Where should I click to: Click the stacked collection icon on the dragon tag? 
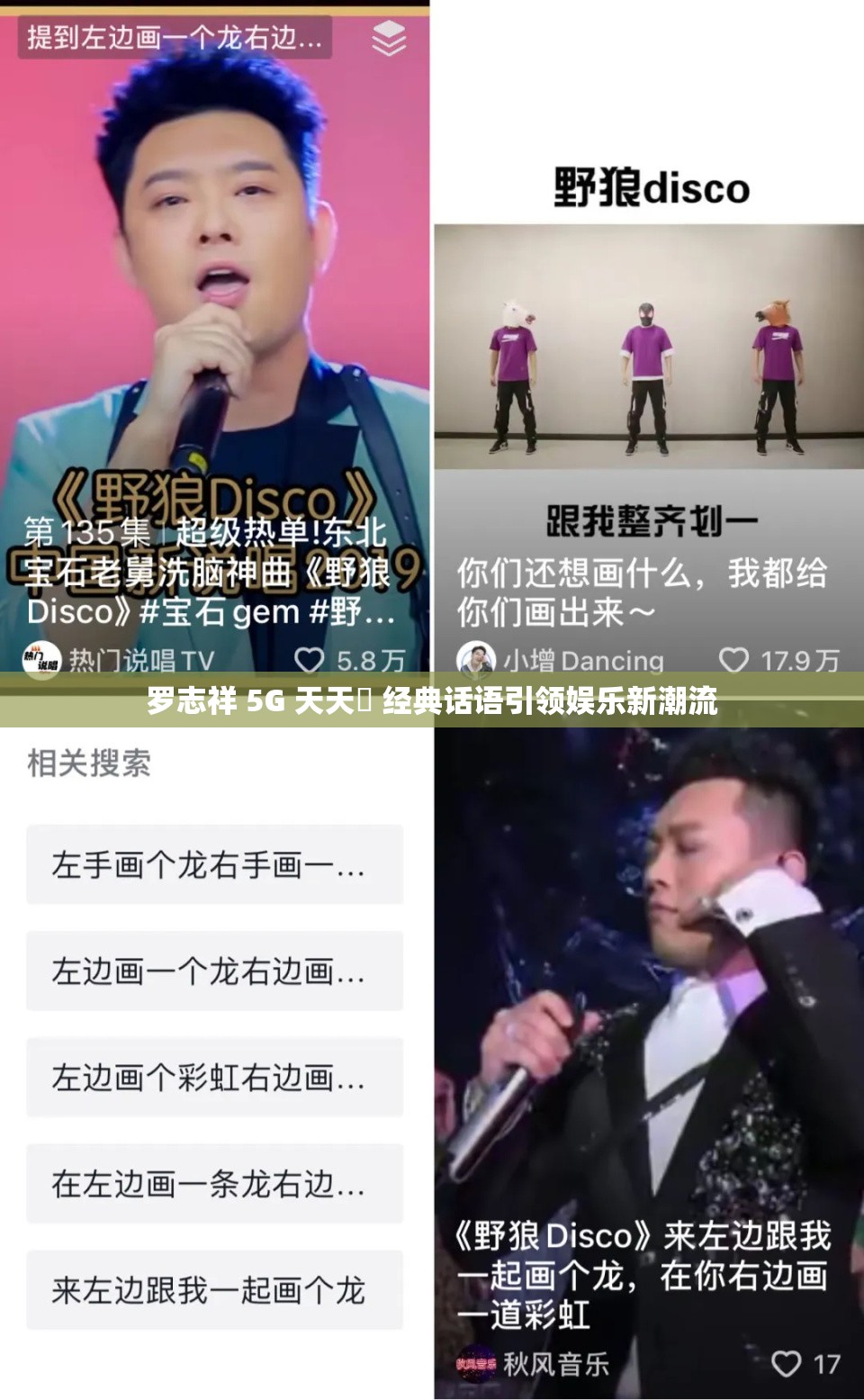point(389,39)
